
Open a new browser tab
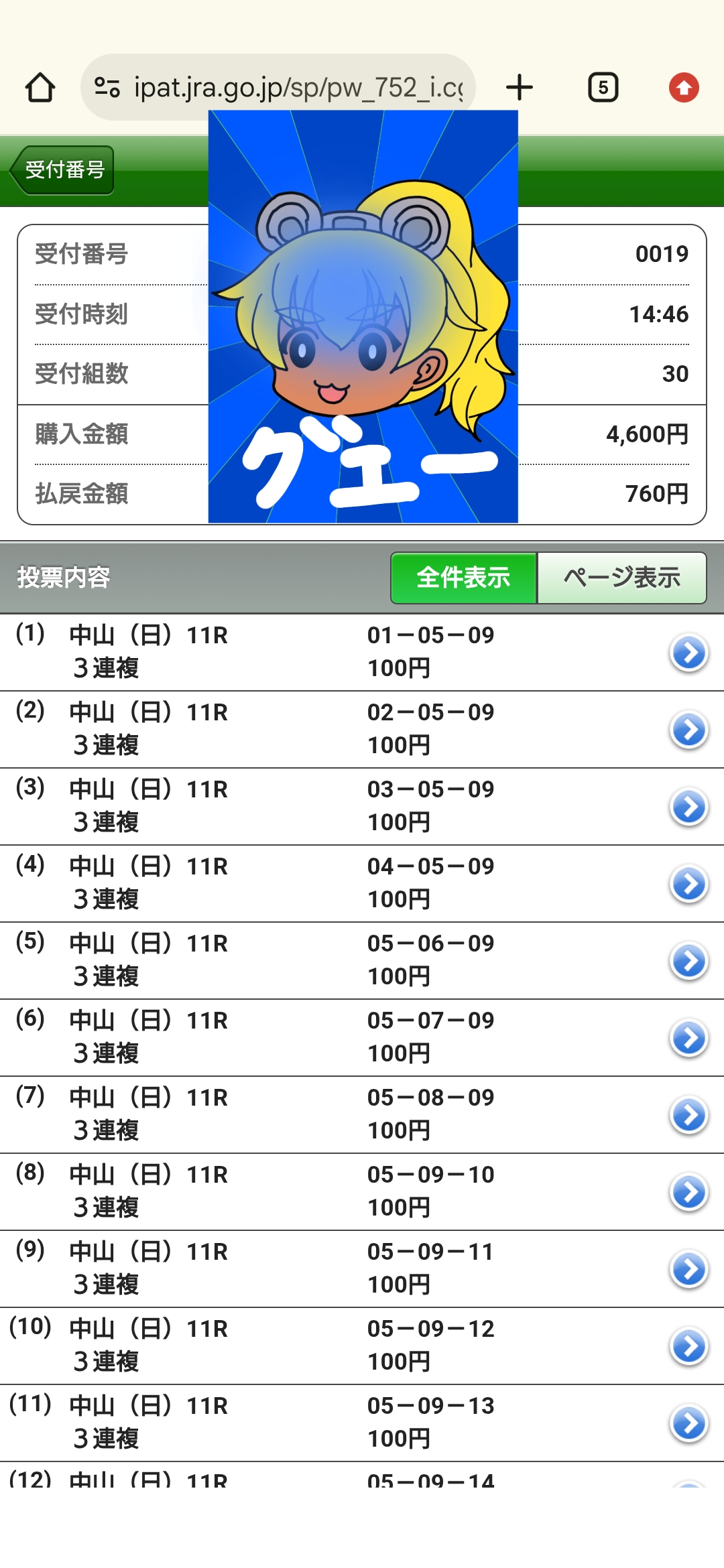[x=520, y=88]
